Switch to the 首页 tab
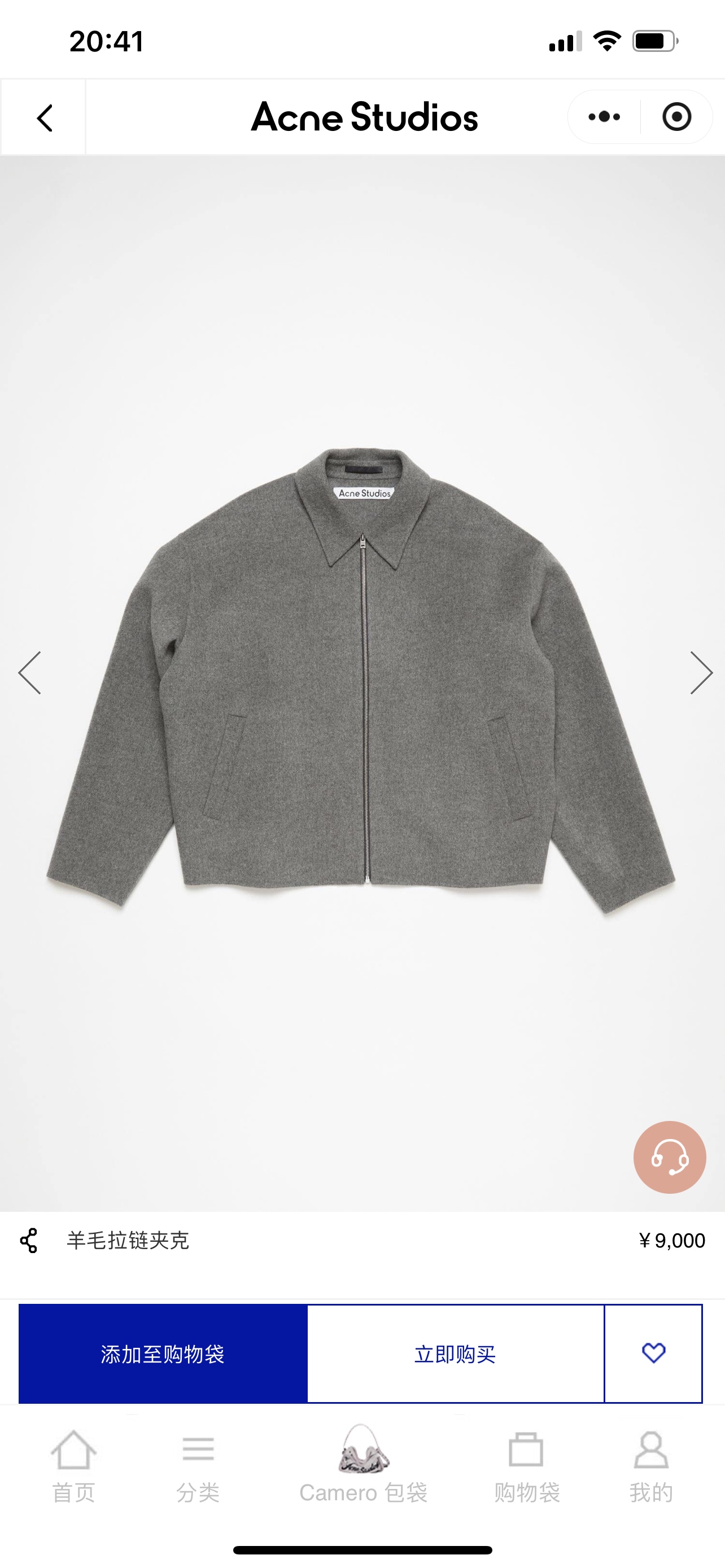This screenshot has width=725, height=1568. pos(73,1466)
